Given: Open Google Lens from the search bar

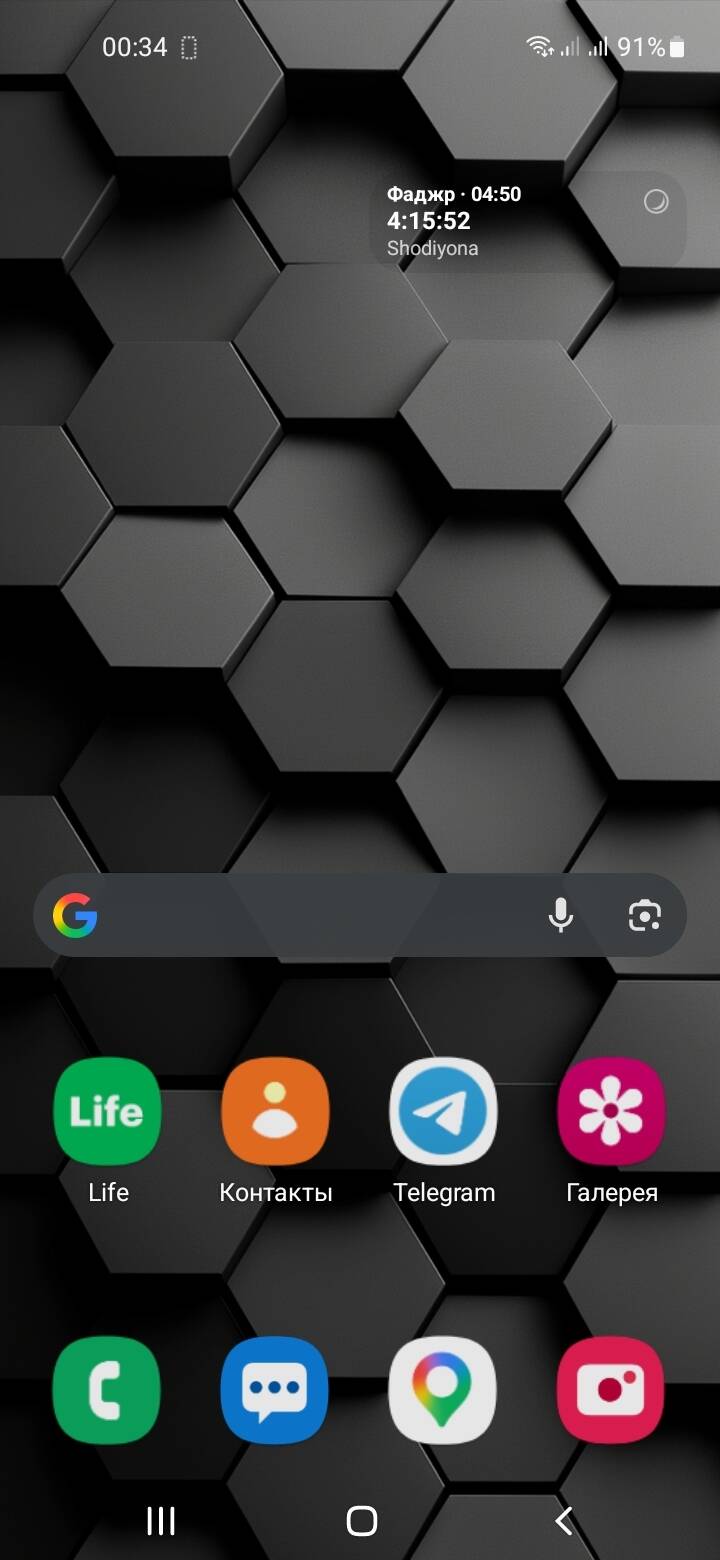Looking at the screenshot, I should coord(645,915).
